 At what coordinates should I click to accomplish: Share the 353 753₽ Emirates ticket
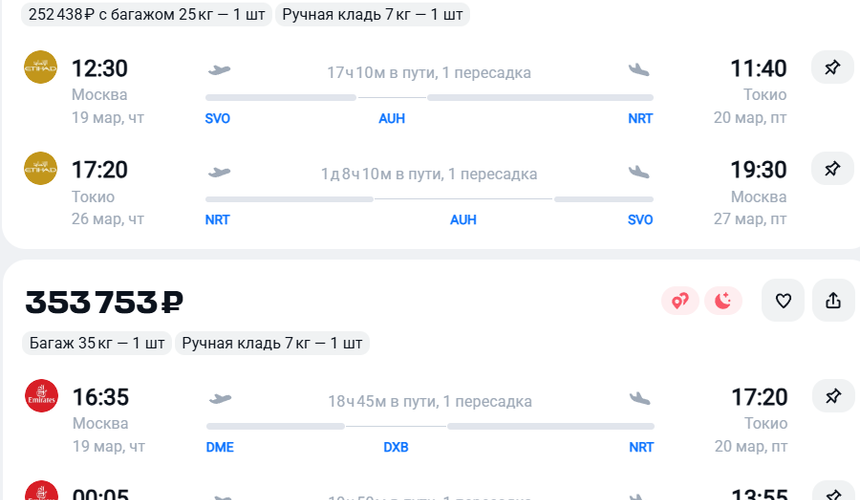coord(833,300)
